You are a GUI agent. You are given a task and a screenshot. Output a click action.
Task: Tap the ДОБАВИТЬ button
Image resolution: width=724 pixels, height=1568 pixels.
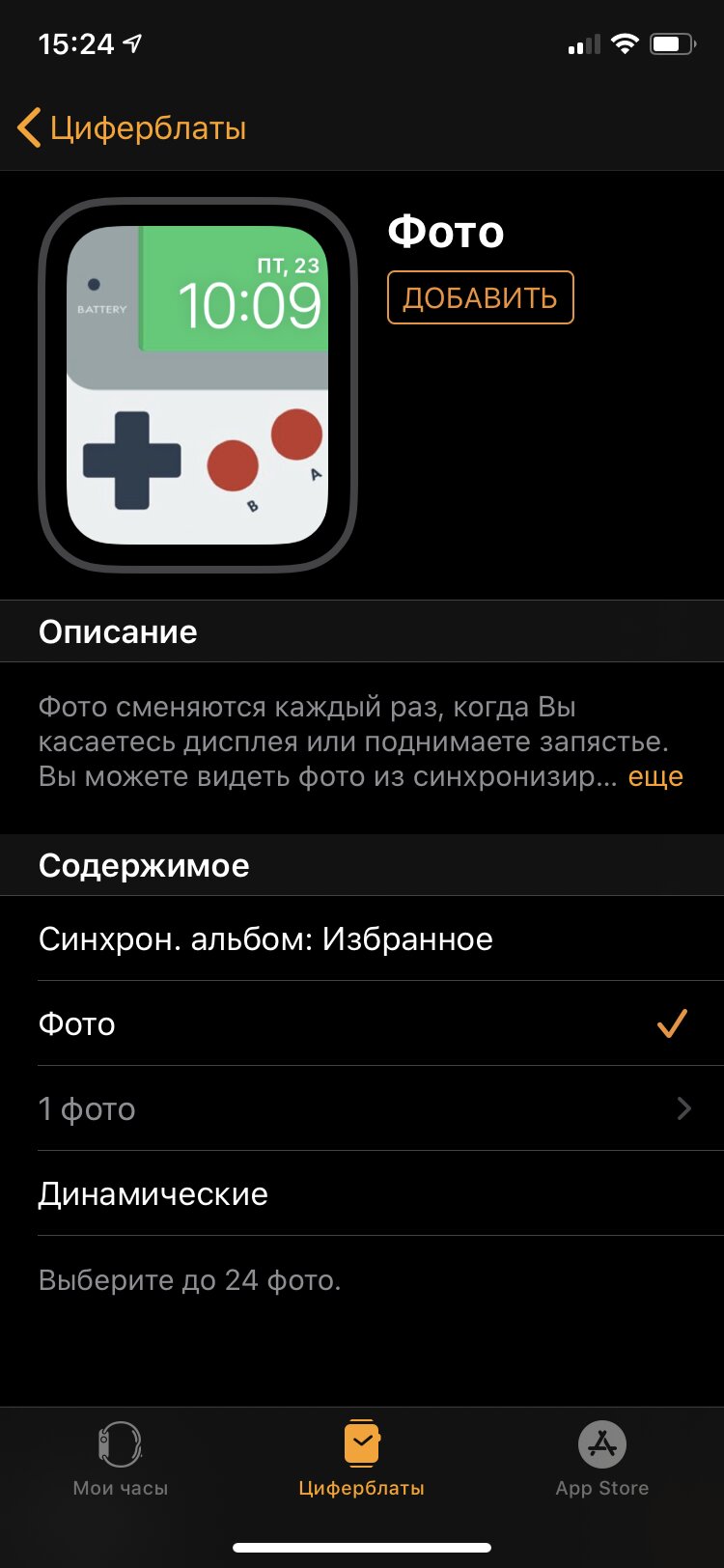click(x=480, y=298)
